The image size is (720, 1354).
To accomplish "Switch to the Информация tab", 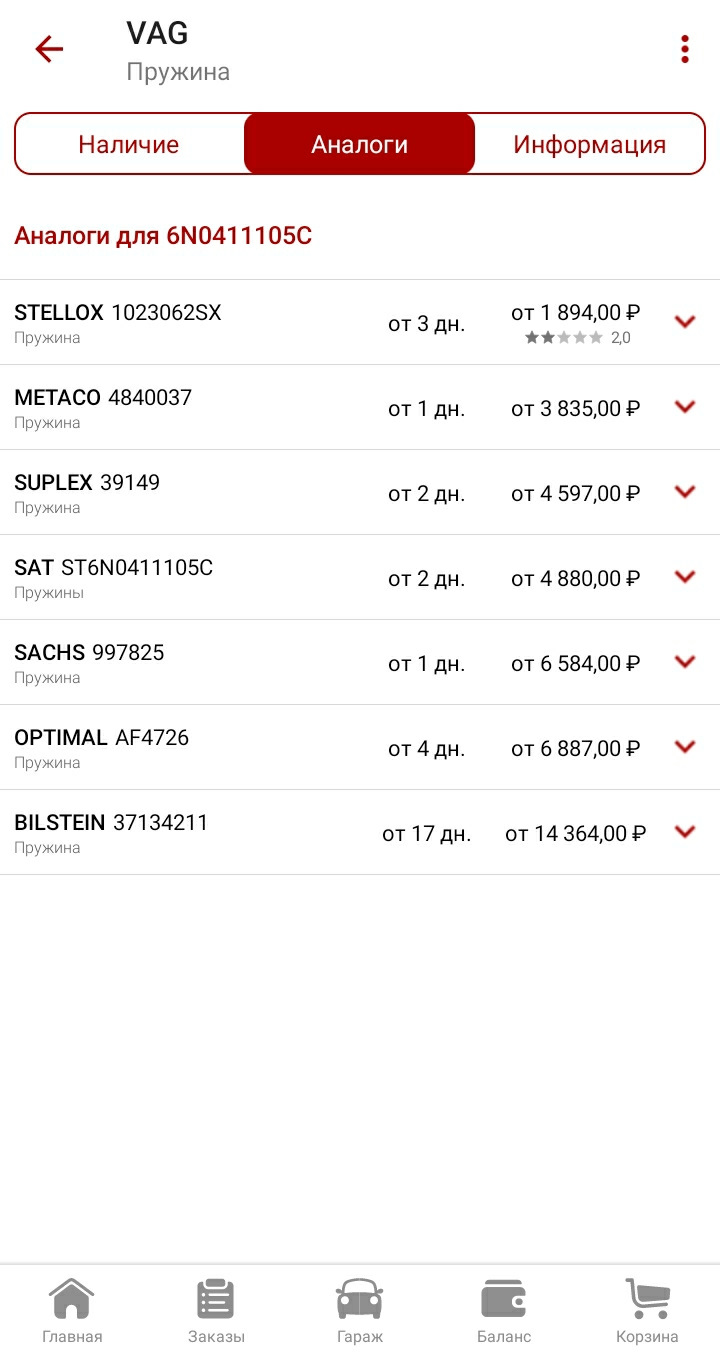I will coord(590,144).
